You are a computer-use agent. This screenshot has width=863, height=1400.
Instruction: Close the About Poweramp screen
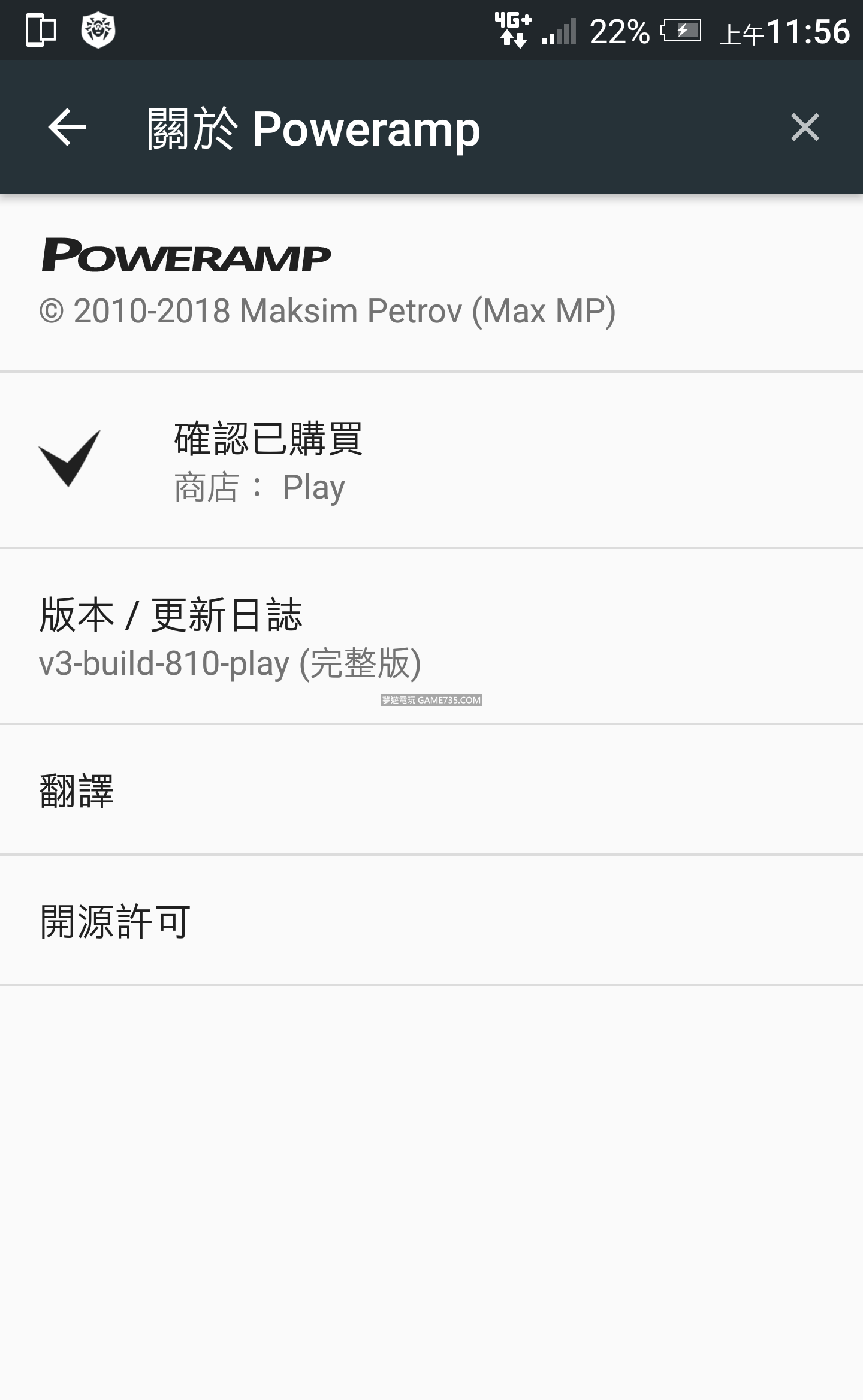[x=804, y=128]
